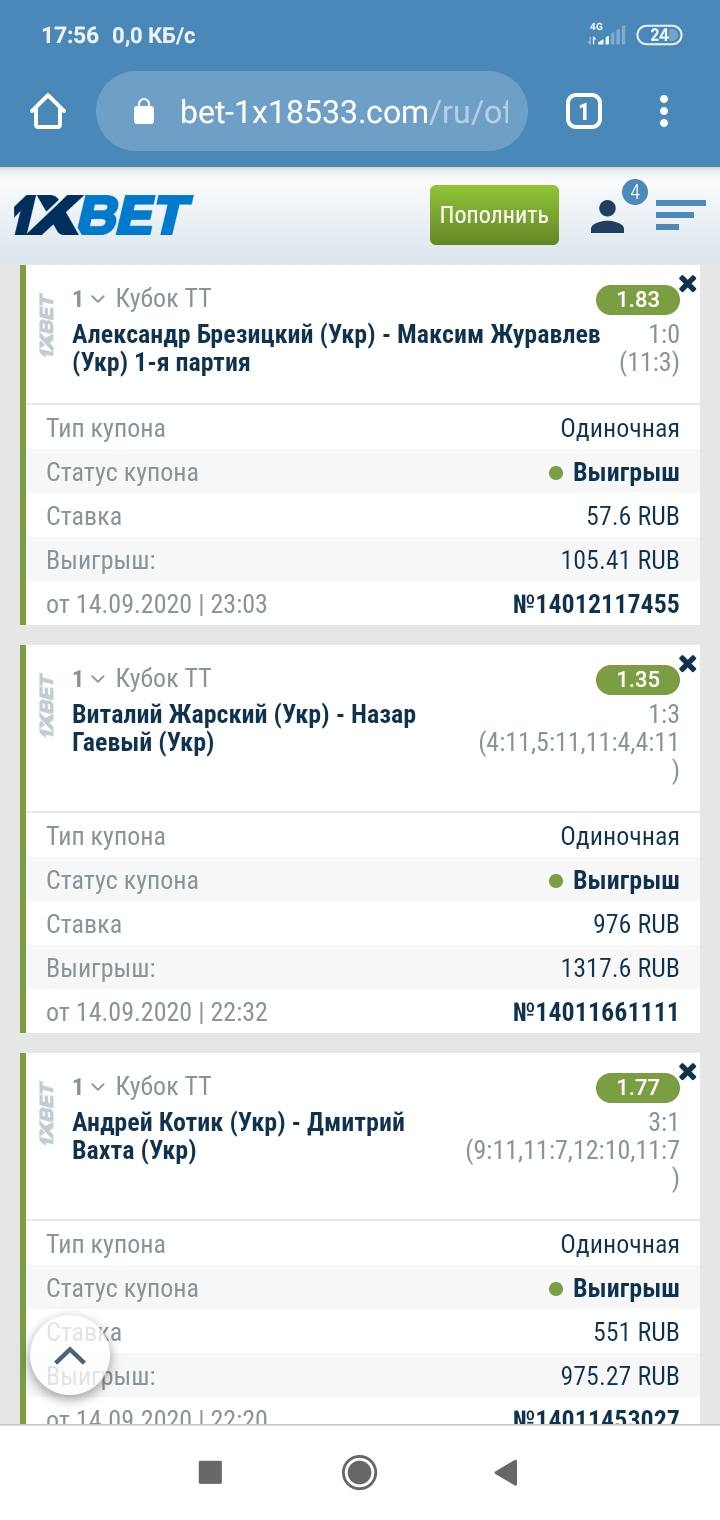Expand the Жарский - Гаевый coupon chevron
This screenshot has width=720, height=1520.
97,679
